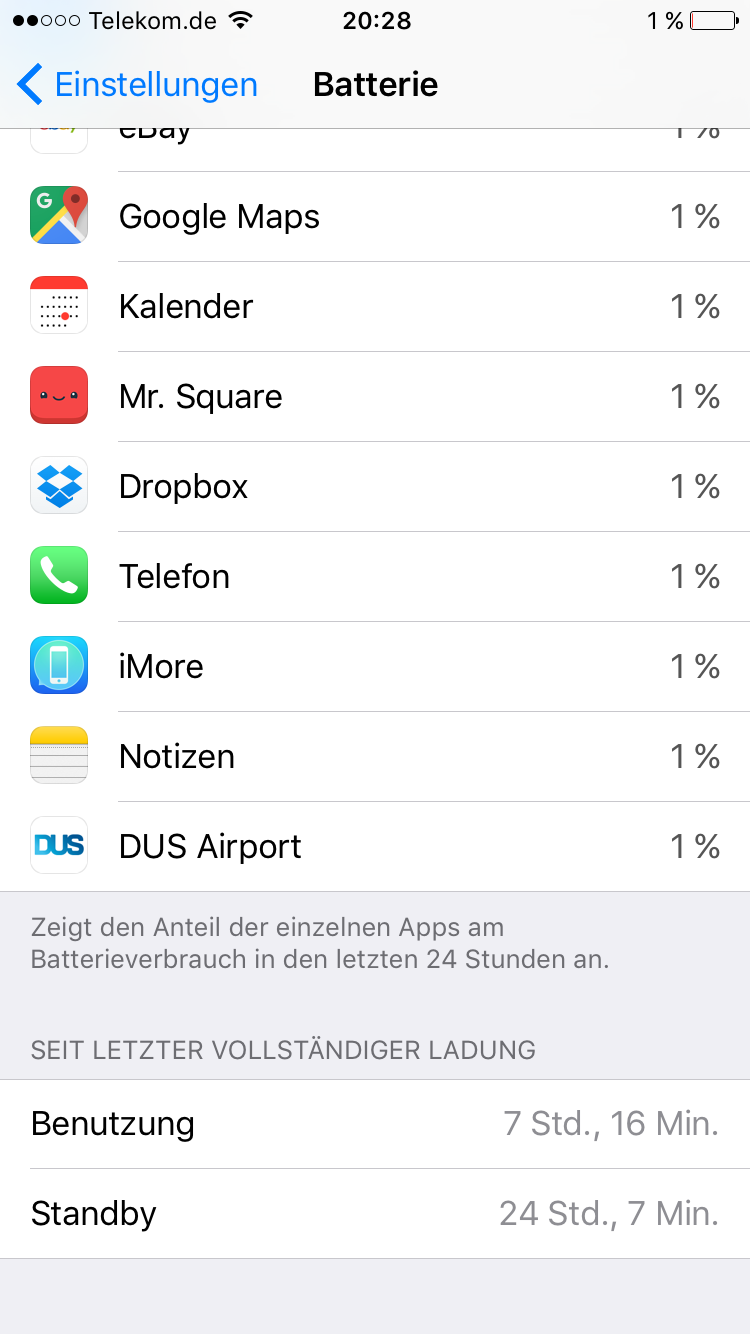Tap the Google Maps battery usage row
The image size is (750, 1334).
tap(375, 217)
